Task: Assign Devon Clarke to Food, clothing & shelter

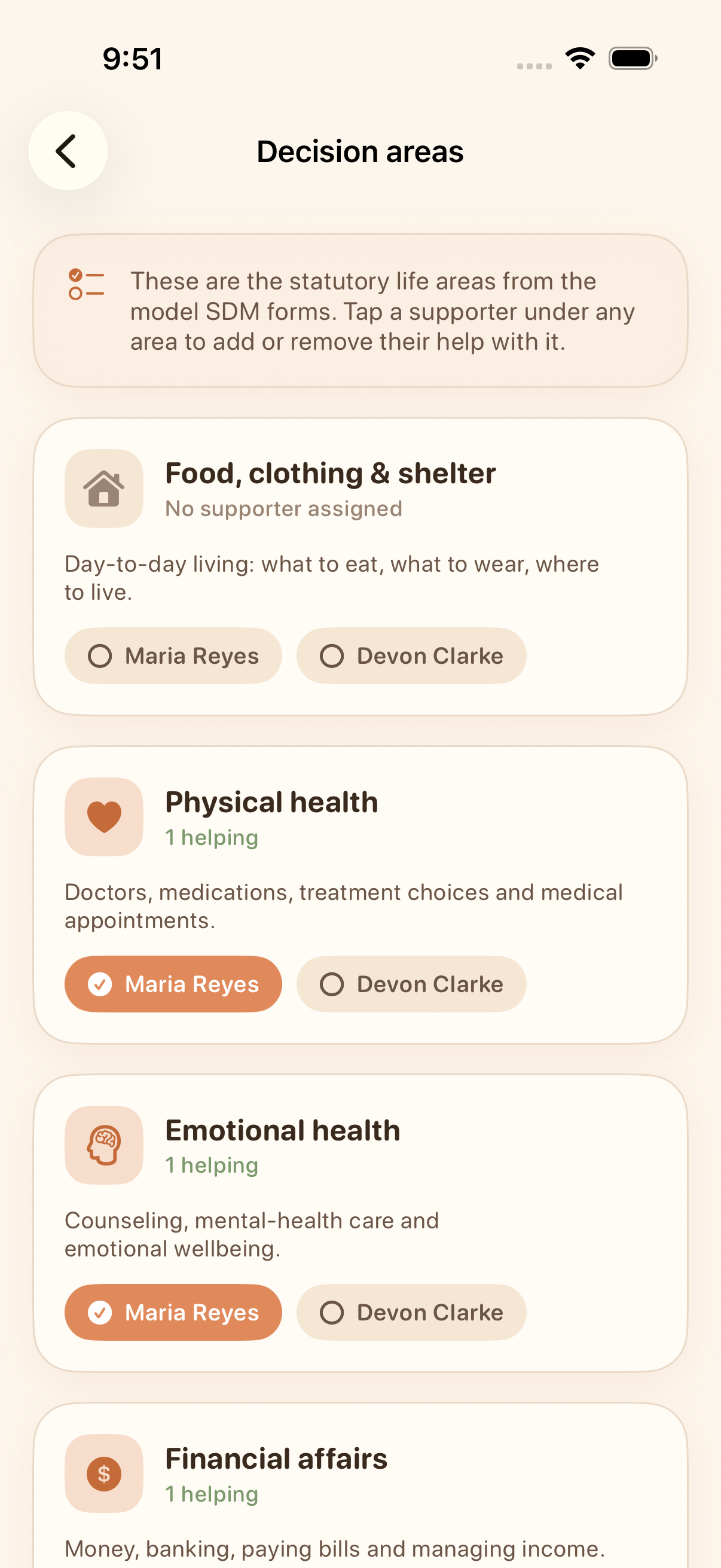Action: tap(411, 655)
